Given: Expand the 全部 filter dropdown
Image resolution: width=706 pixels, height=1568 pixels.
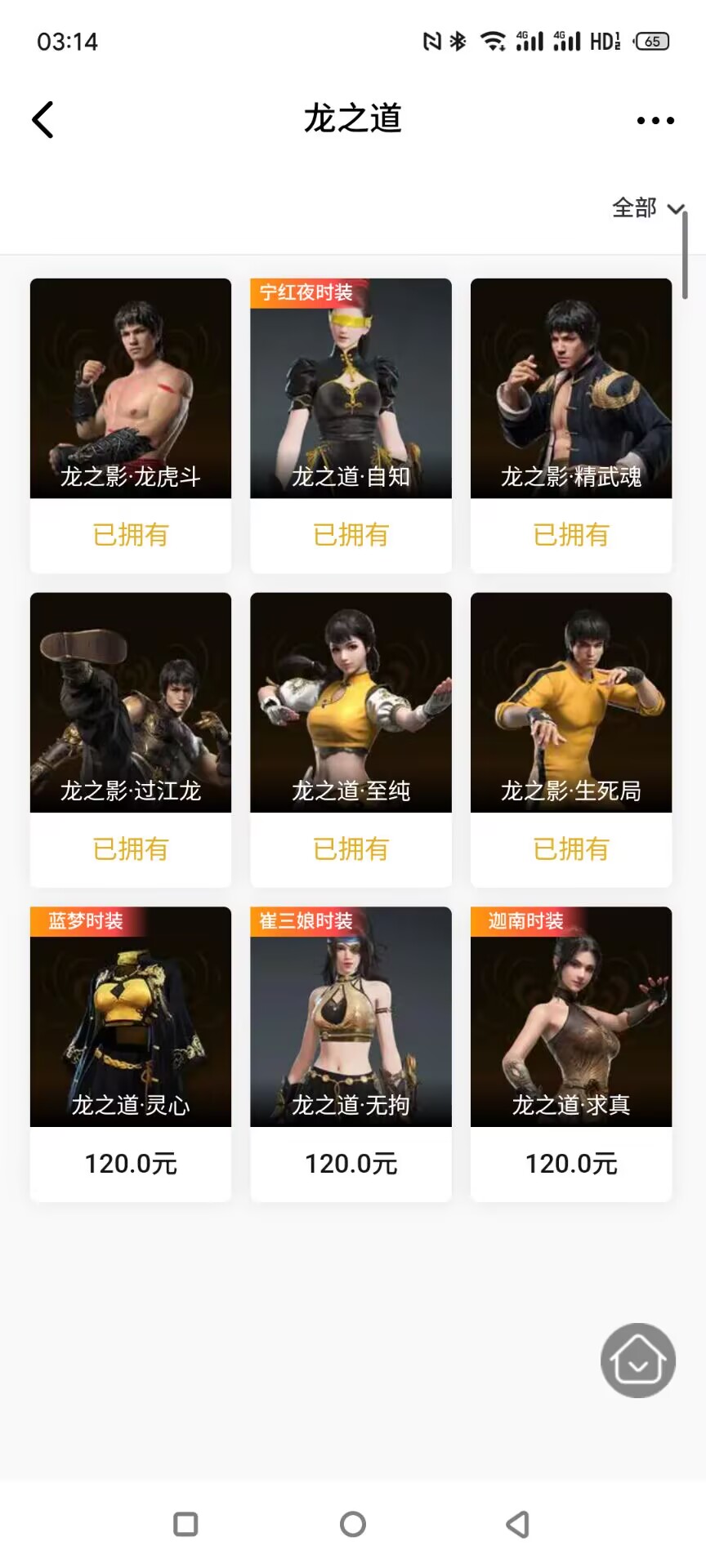Looking at the screenshot, I should (647, 208).
